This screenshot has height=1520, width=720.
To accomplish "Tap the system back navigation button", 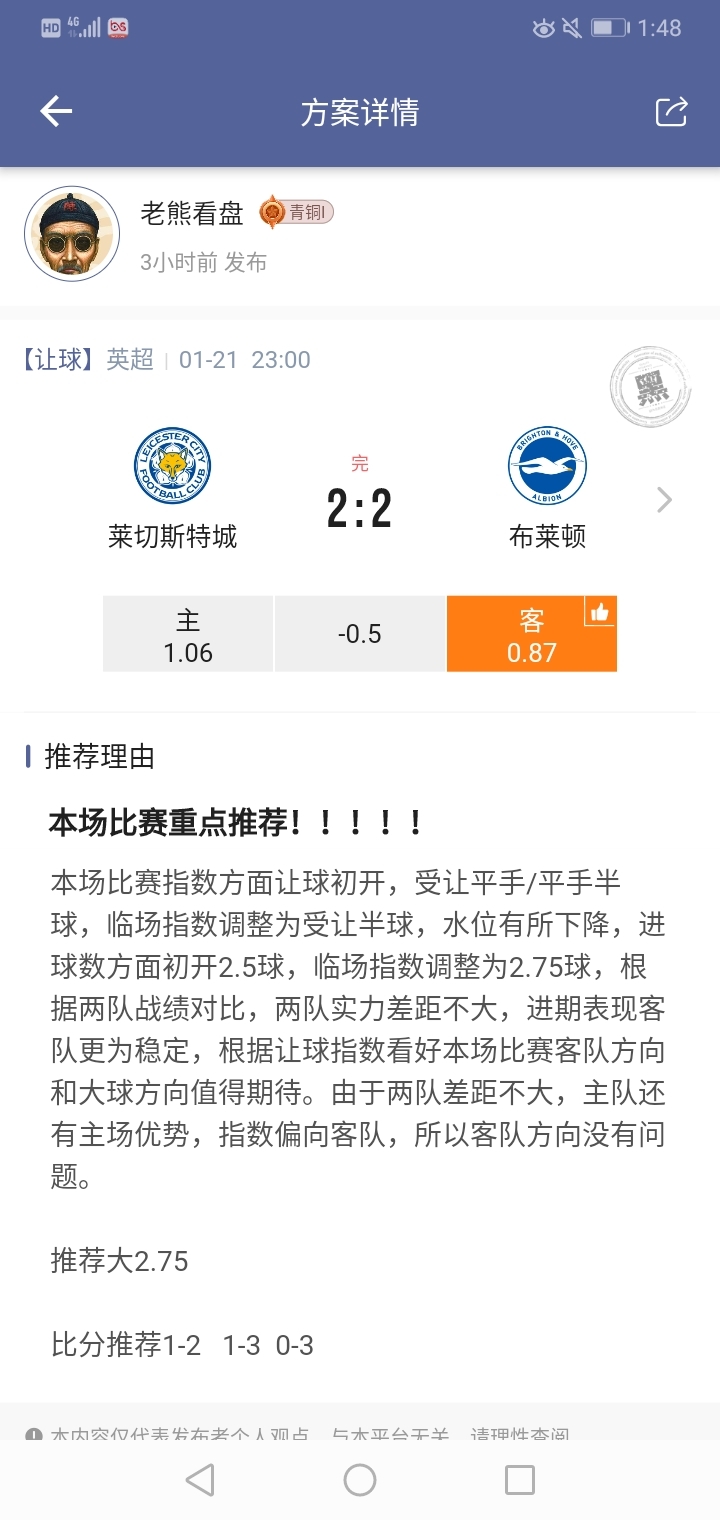I will point(200,1479).
